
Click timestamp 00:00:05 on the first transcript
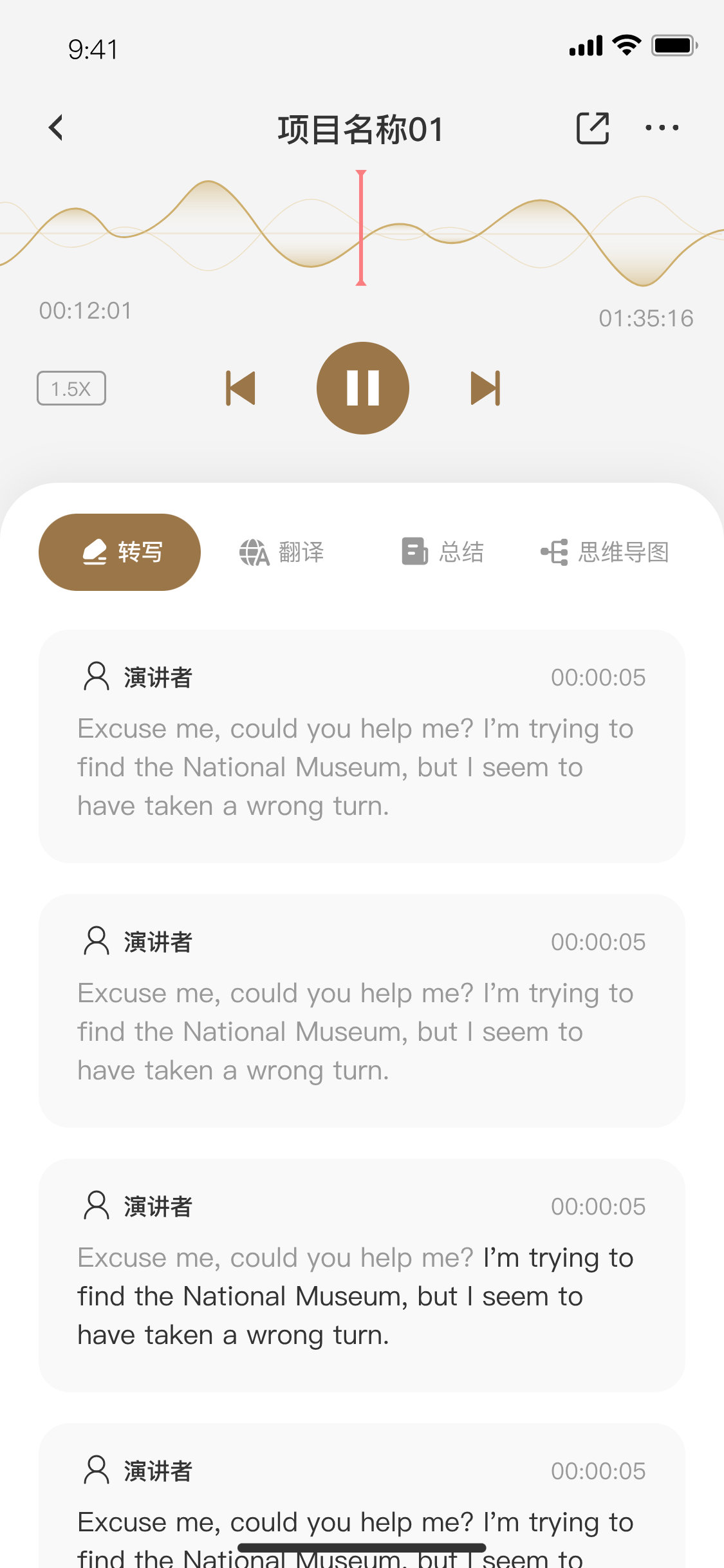tap(598, 677)
